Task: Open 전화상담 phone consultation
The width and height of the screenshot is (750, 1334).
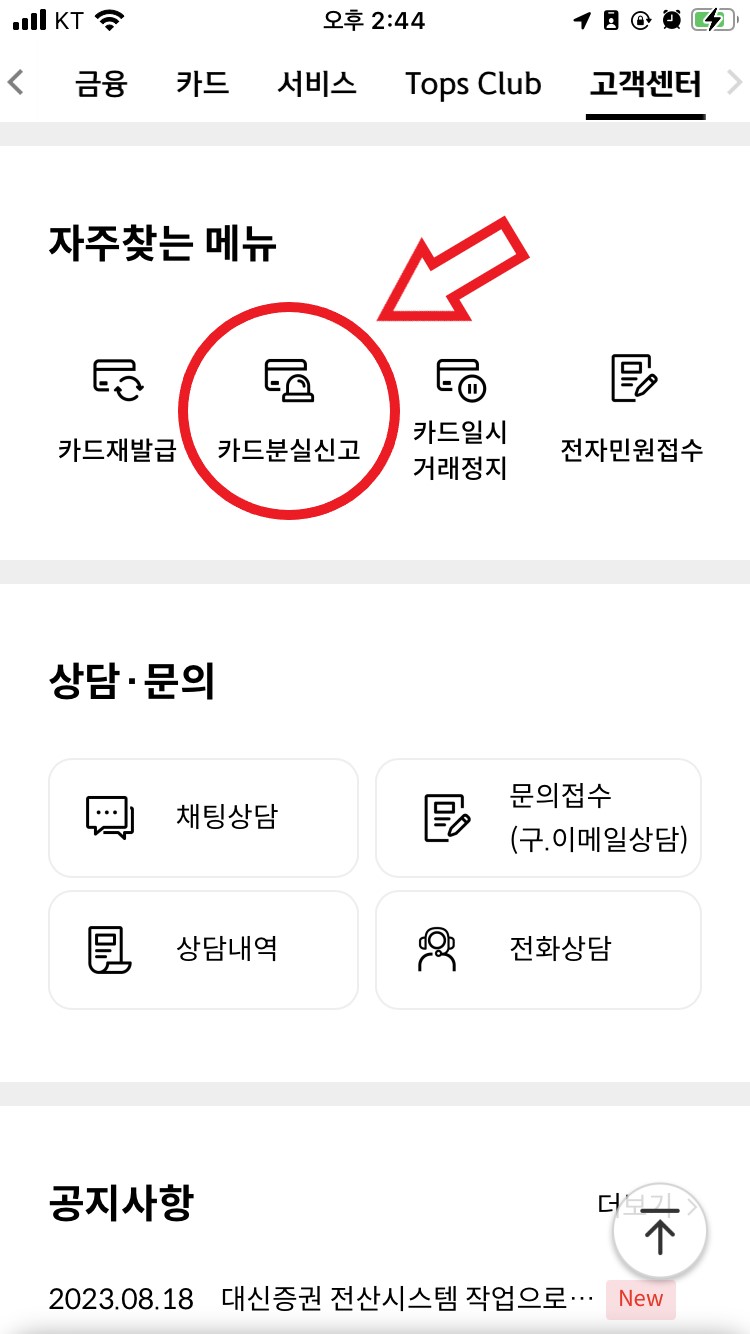Action: [538, 949]
